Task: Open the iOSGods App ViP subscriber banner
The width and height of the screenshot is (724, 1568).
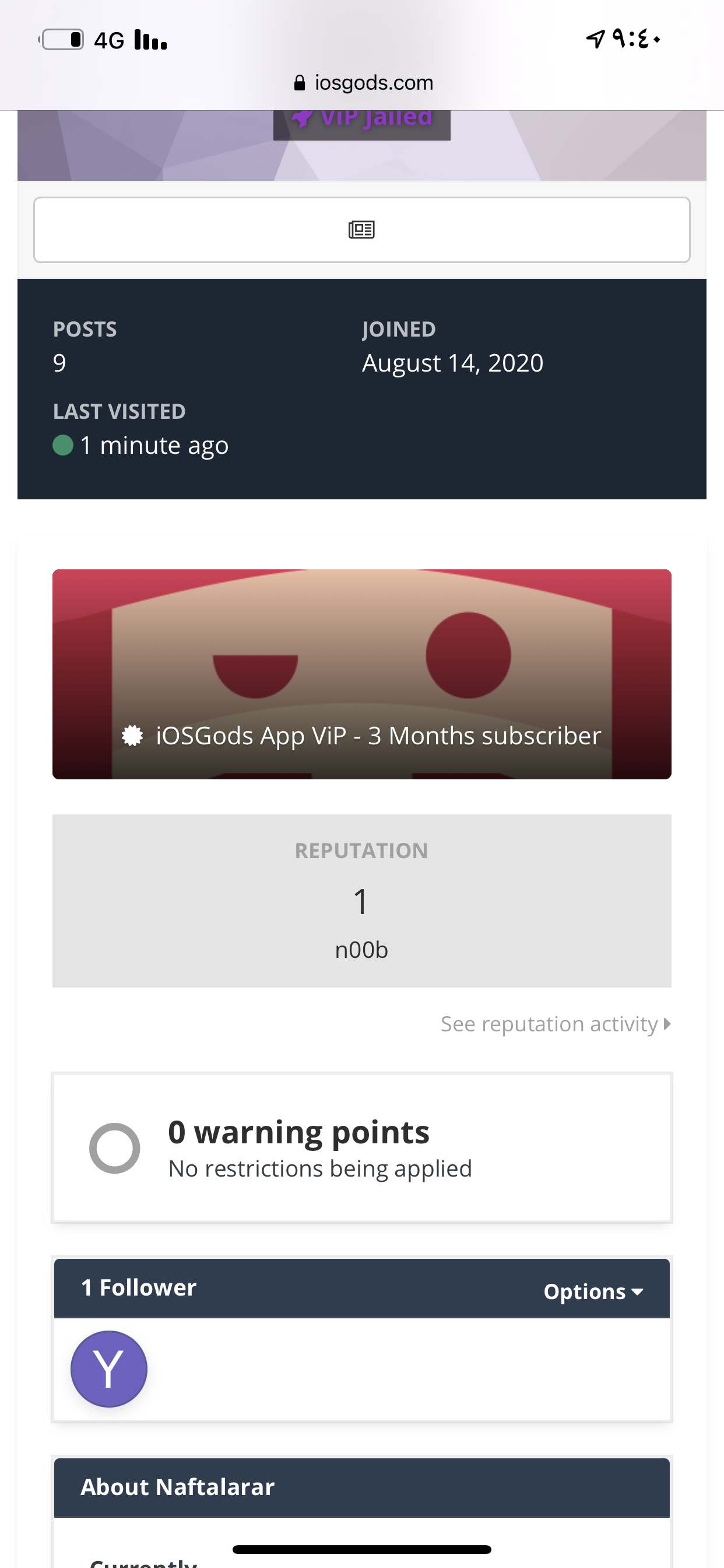Action: 361,674
